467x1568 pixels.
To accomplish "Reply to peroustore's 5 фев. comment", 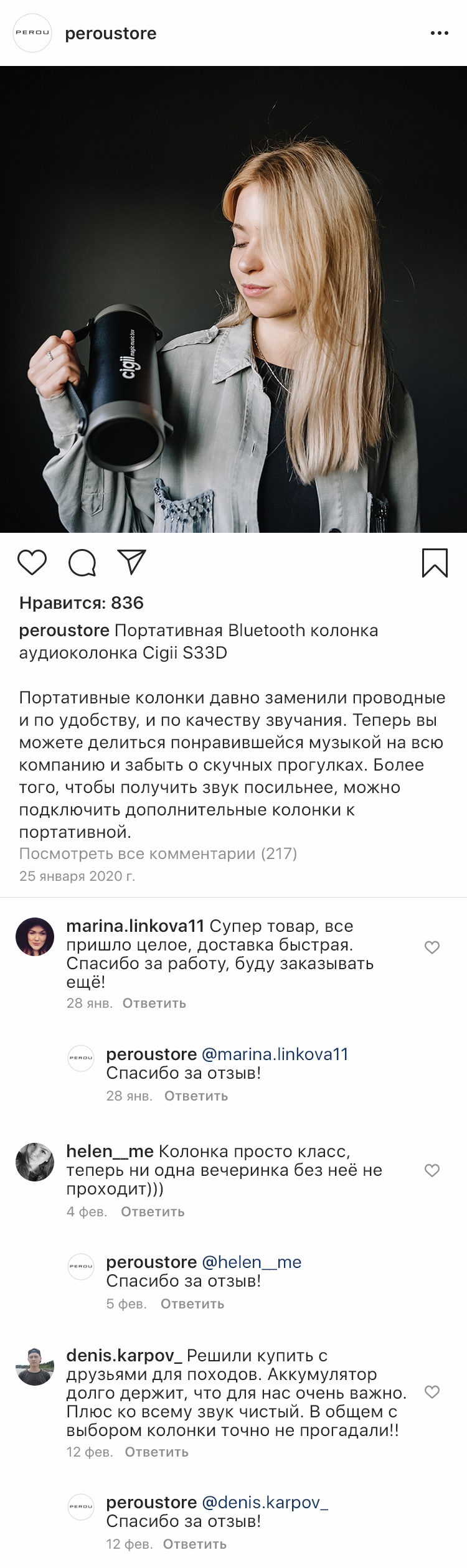I will 192,1303.
